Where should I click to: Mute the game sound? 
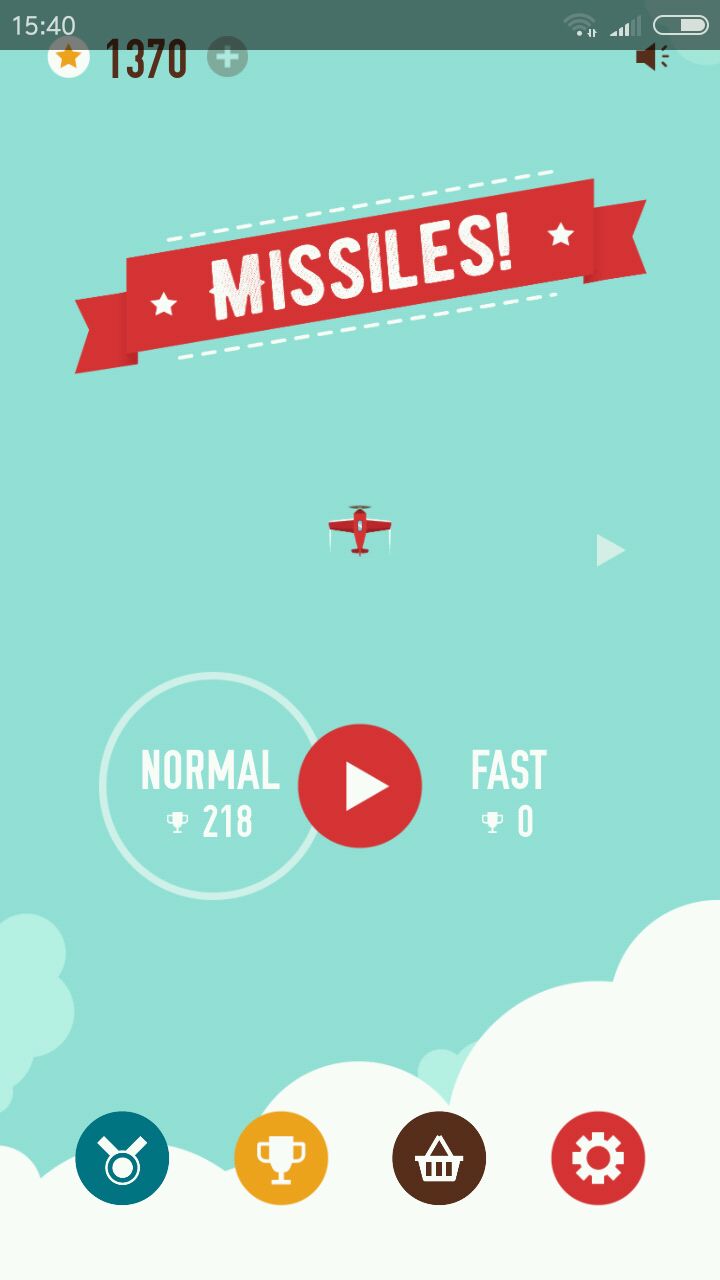(x=652, y=57)
